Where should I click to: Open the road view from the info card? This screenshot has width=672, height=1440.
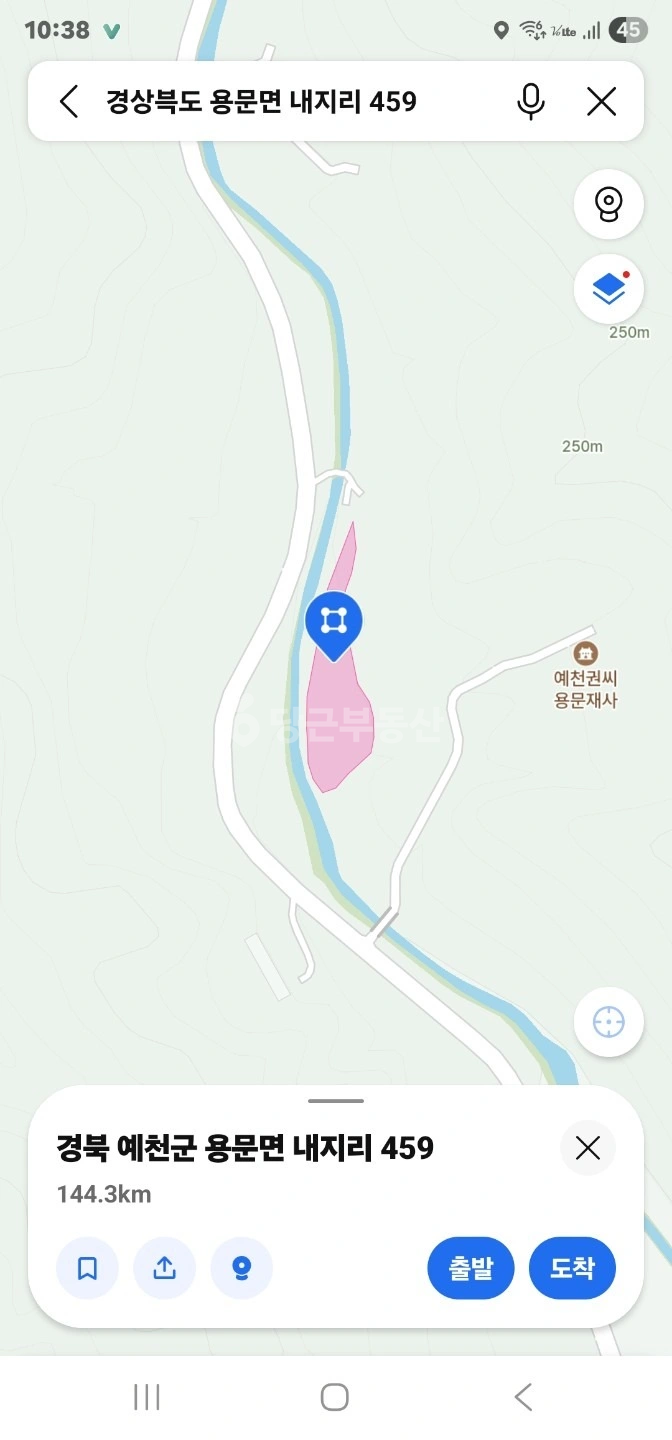click(x=241, y=1268)
